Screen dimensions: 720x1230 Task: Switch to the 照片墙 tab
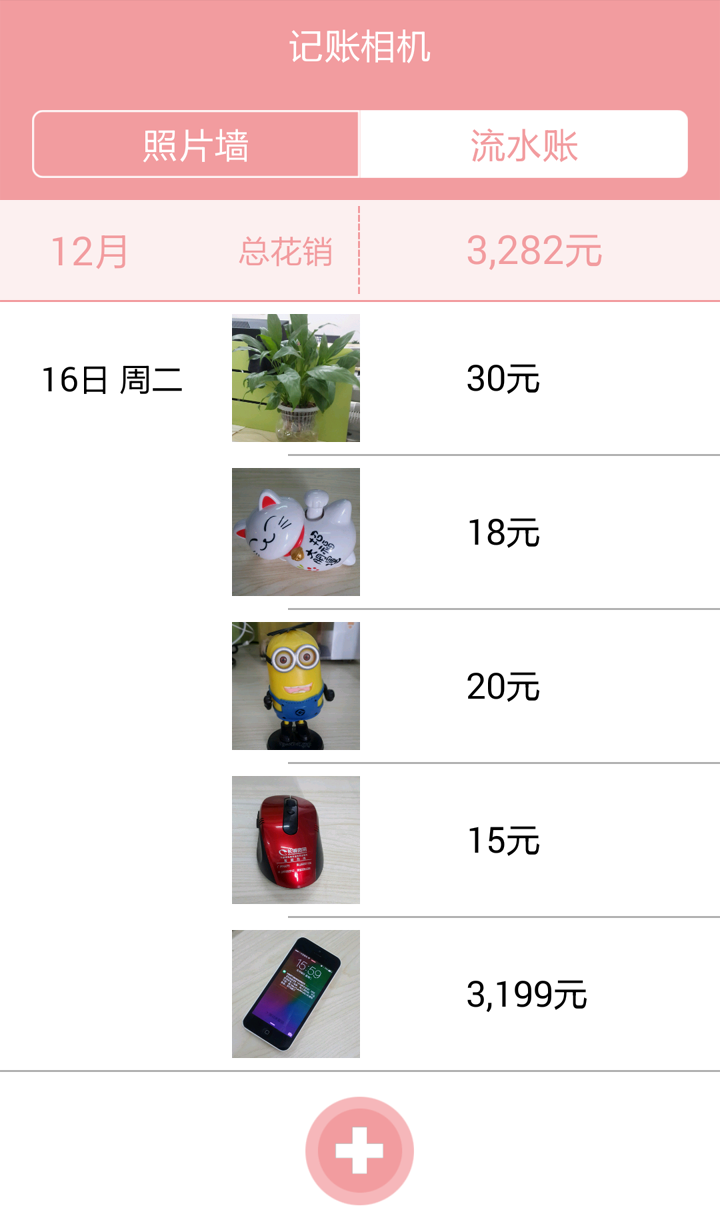coord(196,145)
